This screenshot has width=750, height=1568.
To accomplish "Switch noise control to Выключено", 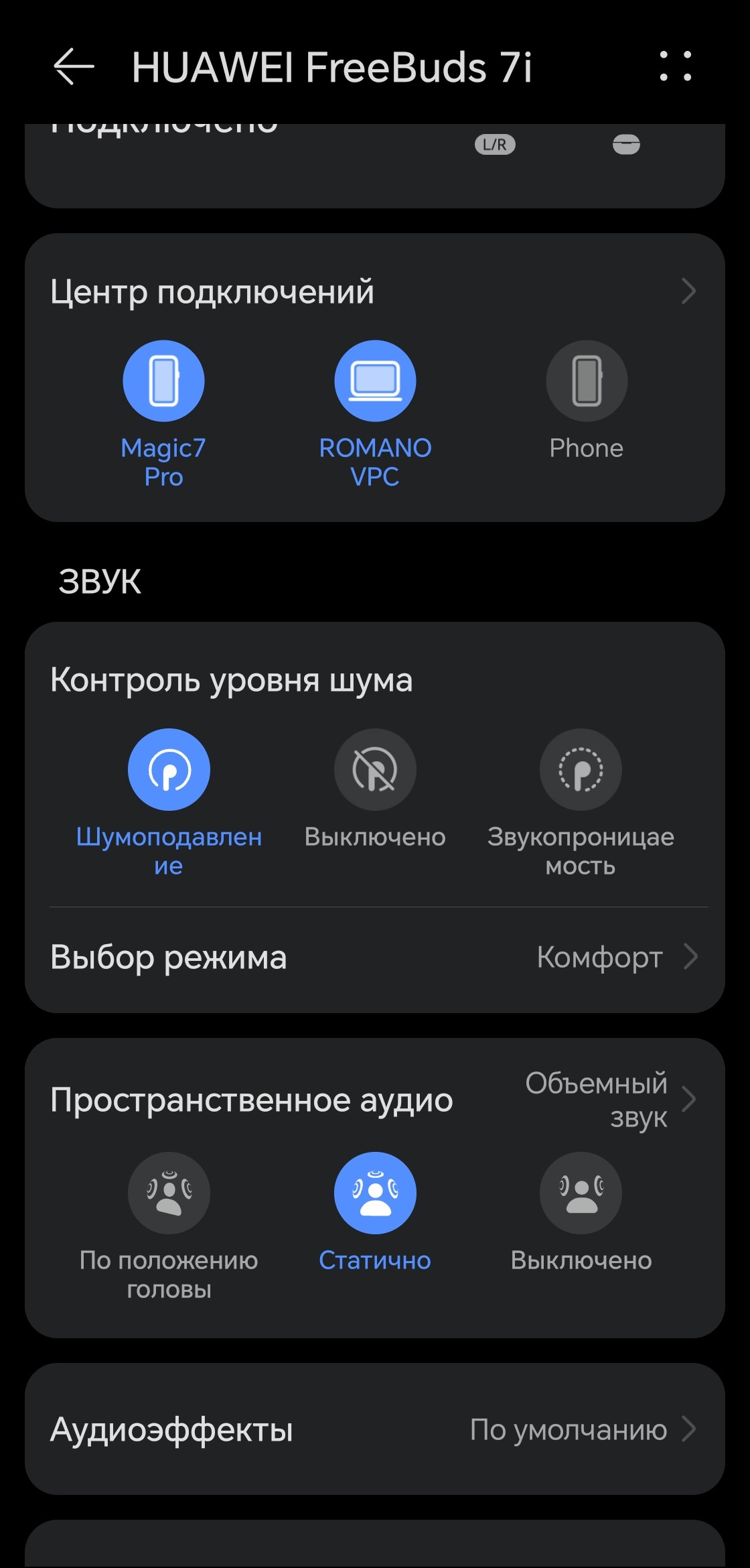I will pos(375,770).
